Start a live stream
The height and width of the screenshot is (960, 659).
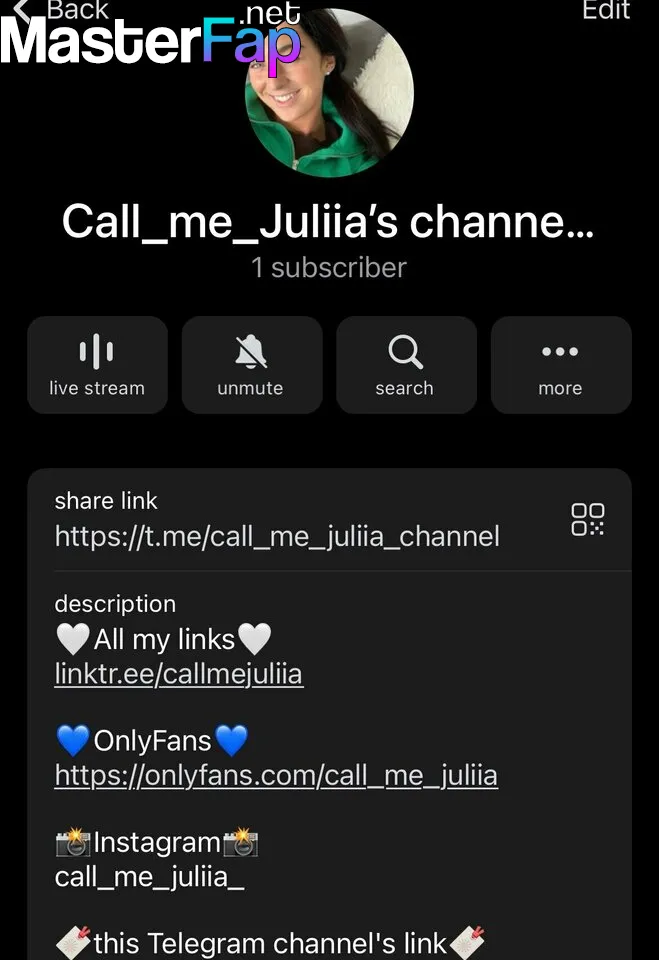click(97, 365)
